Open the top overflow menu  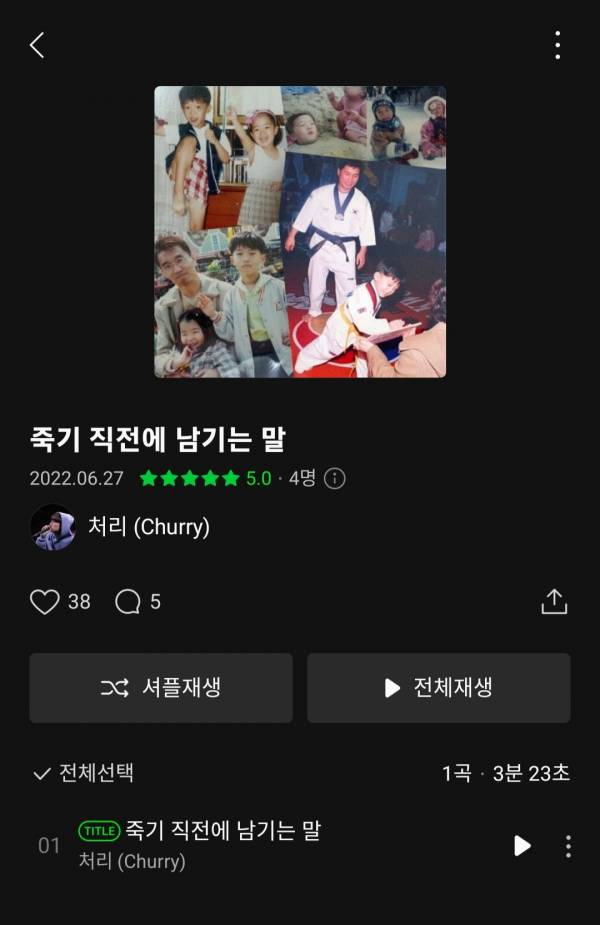(557, 45)
